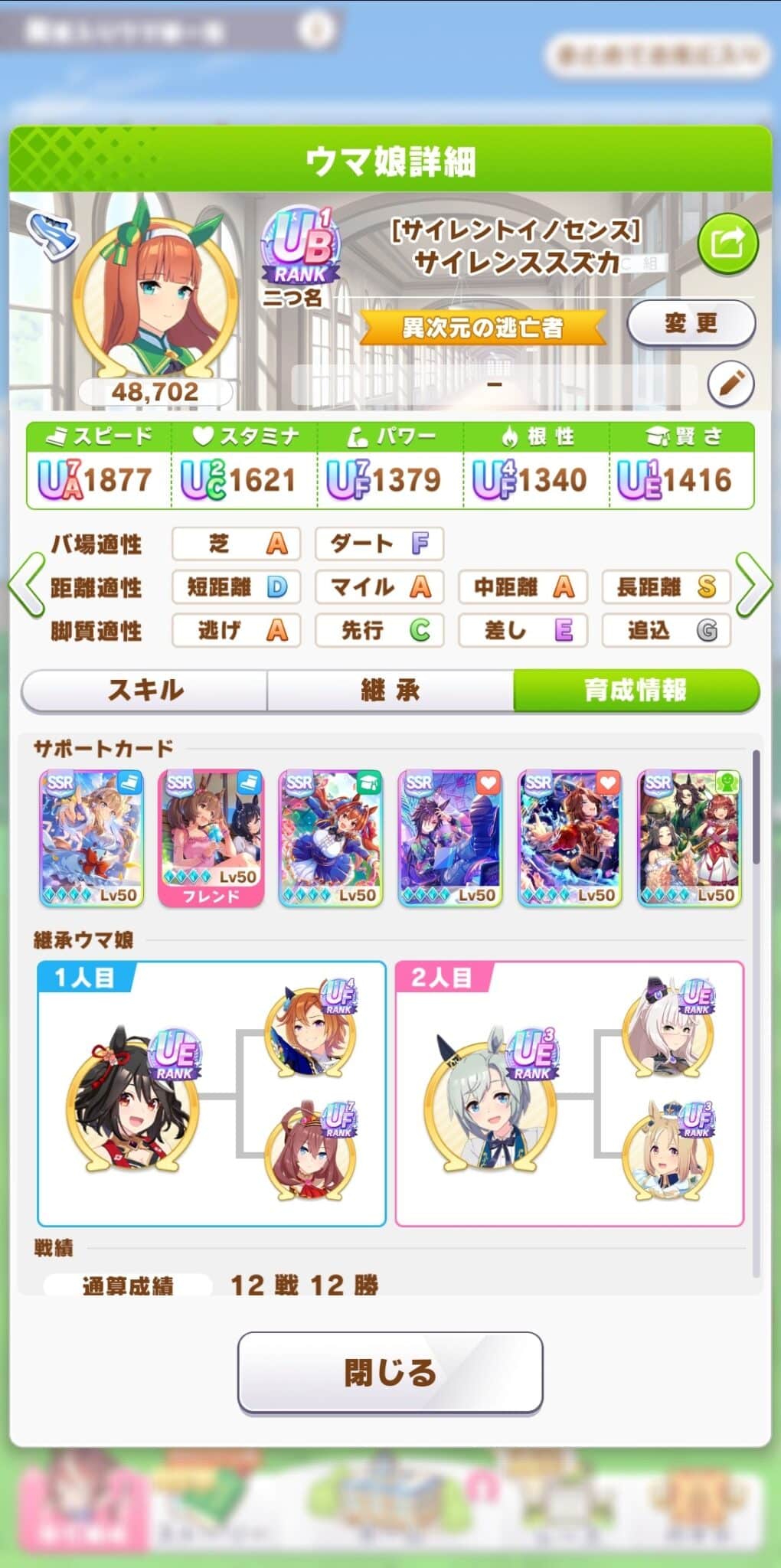Tap the shoe icon beside the portrait
This screenshot has height=1568, width=781.
51,234
